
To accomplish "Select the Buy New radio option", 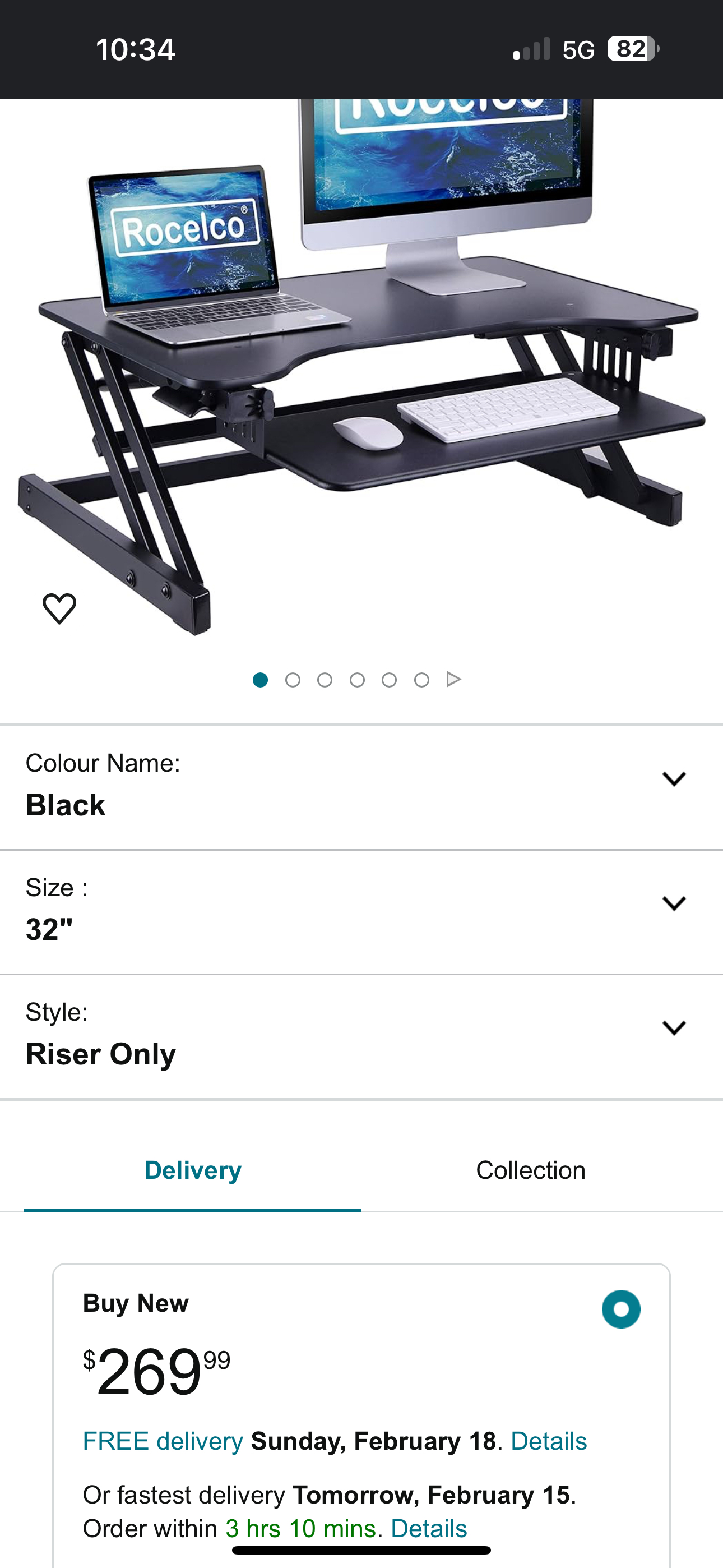I will click(x=621, y=1309).
